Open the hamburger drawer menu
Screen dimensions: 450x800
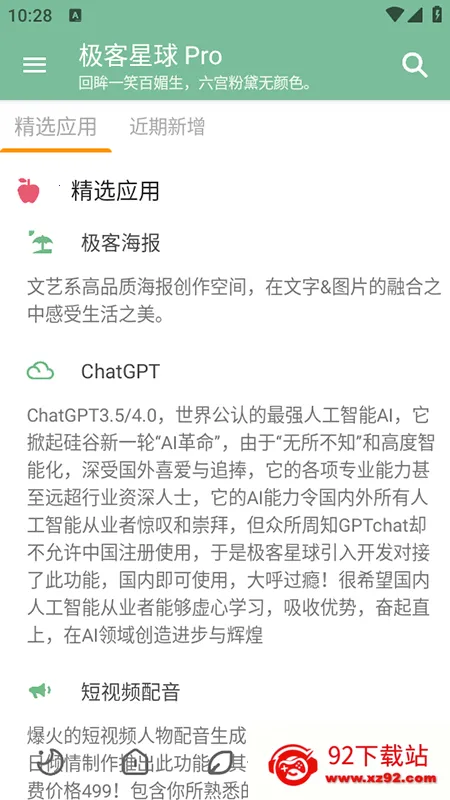pos(35,65)
